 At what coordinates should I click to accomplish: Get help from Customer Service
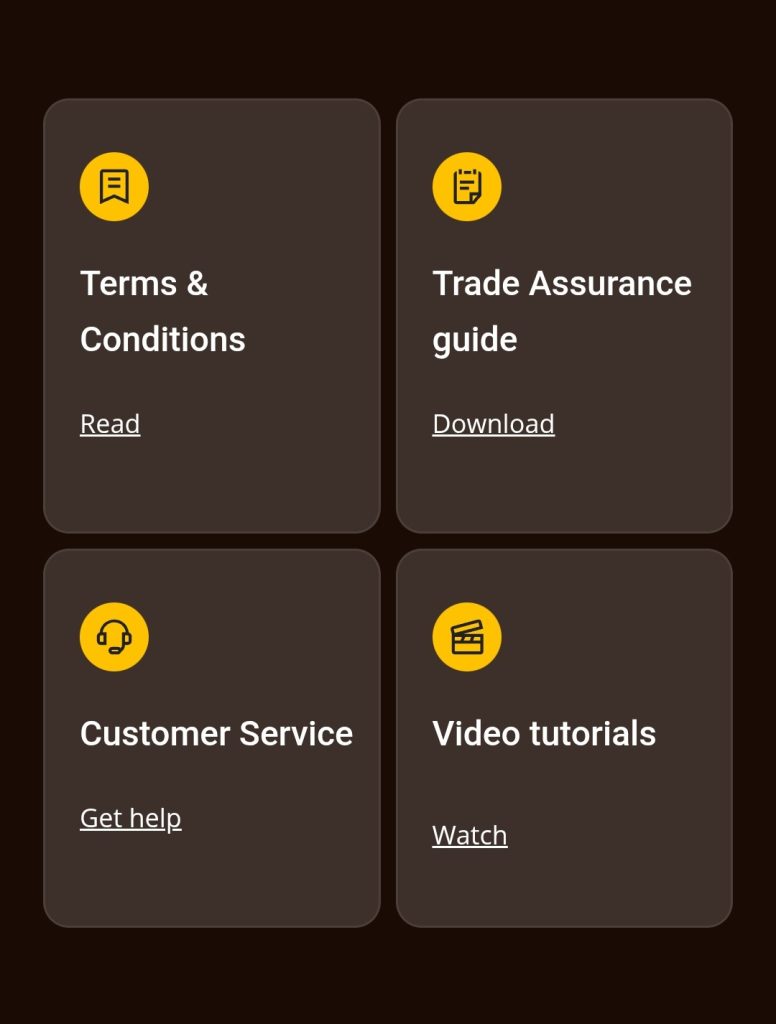click(130, 818)
